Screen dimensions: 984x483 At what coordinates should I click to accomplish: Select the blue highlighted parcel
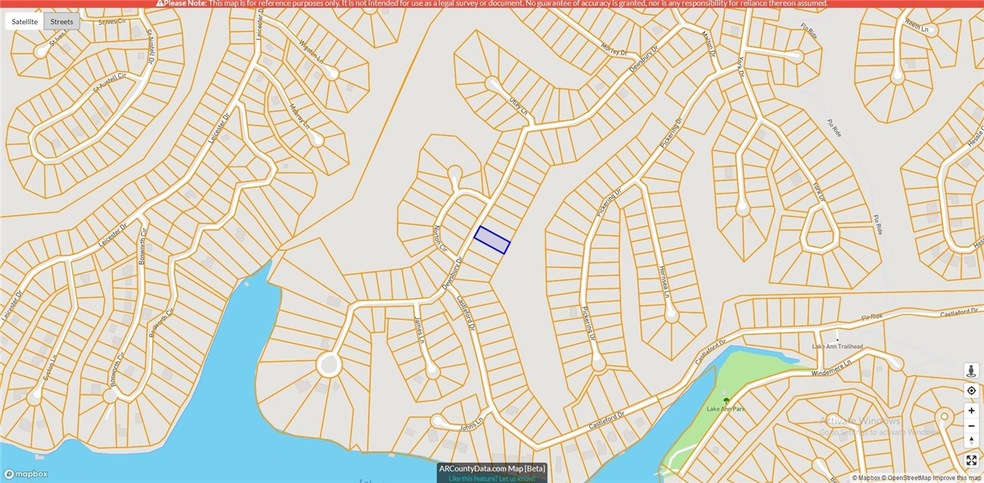pos(492,239)
